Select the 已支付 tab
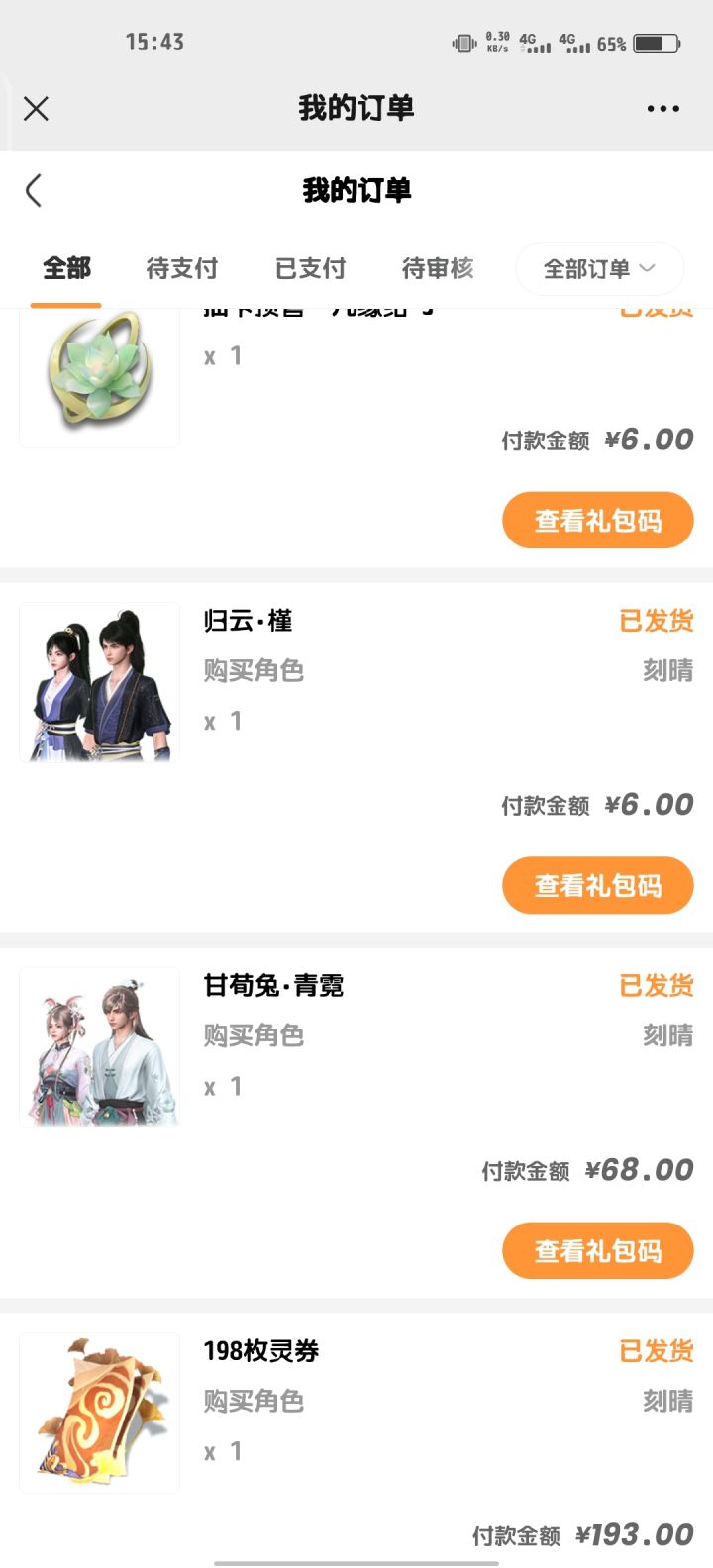This screenshot has height=1568, width=713. tap(311, 268)
